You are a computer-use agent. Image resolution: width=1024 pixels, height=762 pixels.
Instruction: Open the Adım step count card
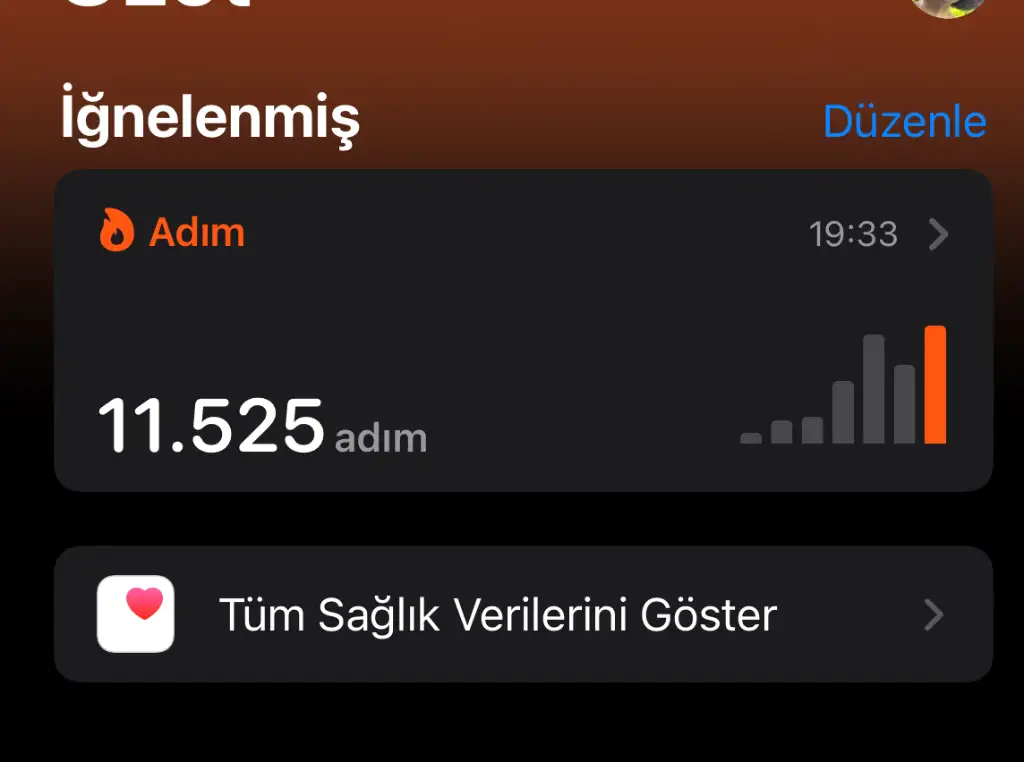(522, 330)
